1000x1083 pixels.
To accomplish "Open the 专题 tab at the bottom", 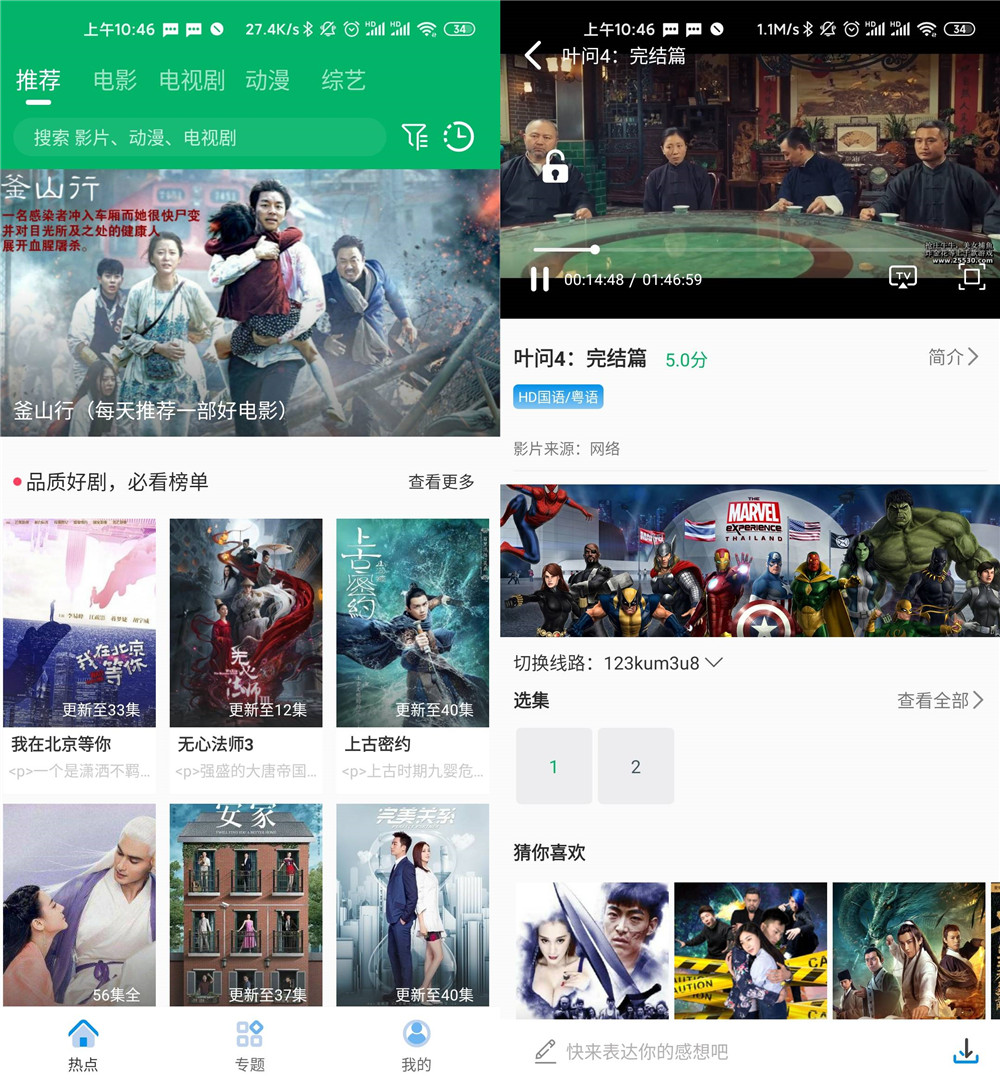I will point(249,1038).
